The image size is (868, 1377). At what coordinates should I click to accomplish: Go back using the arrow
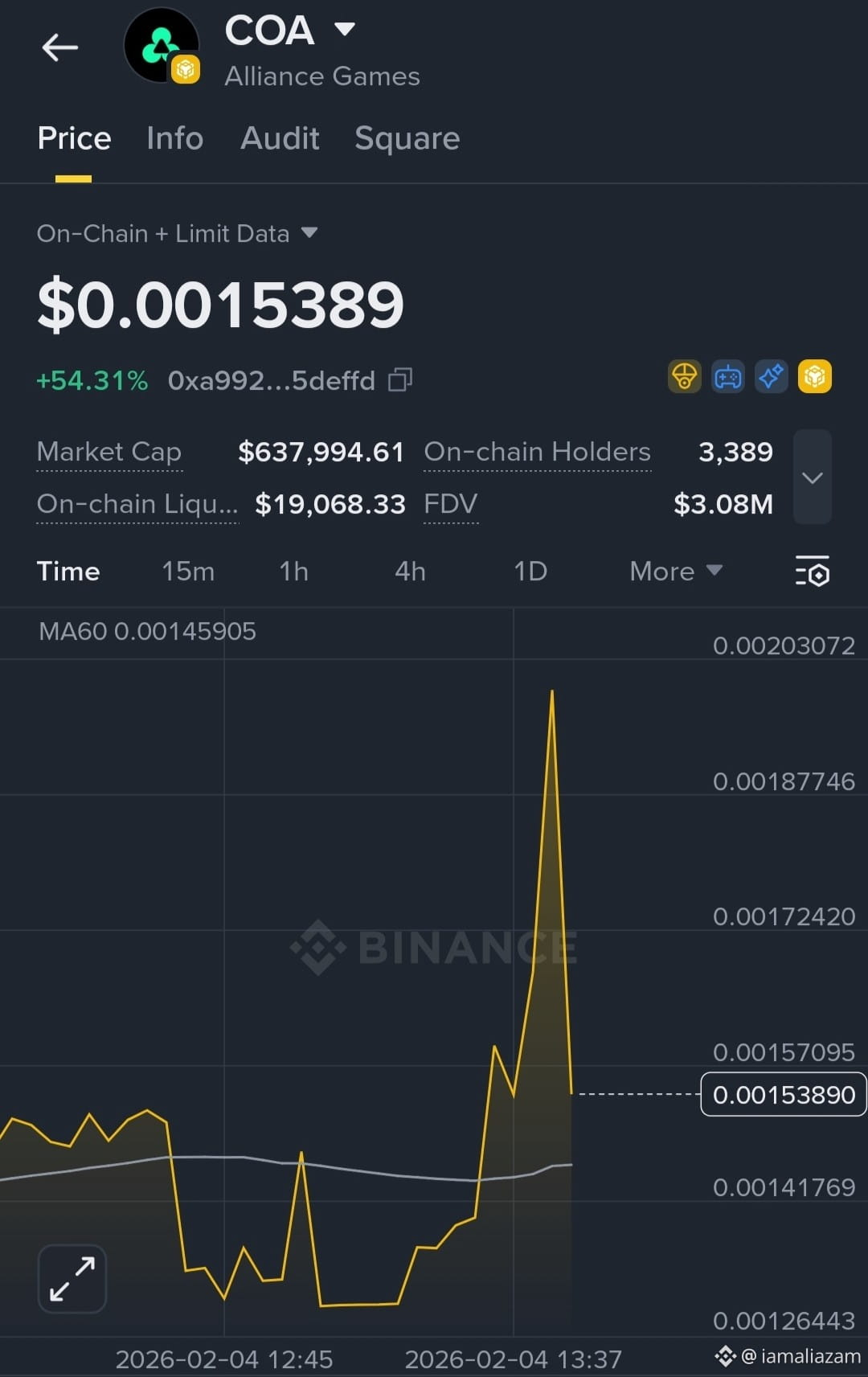pyautogui.click(x=60, y=47)
